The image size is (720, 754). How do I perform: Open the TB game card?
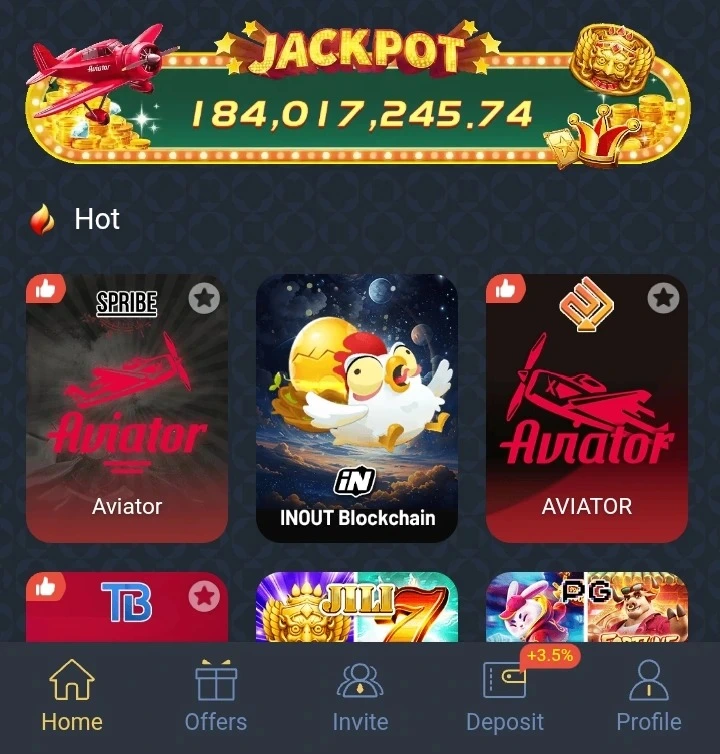point(127,610)
